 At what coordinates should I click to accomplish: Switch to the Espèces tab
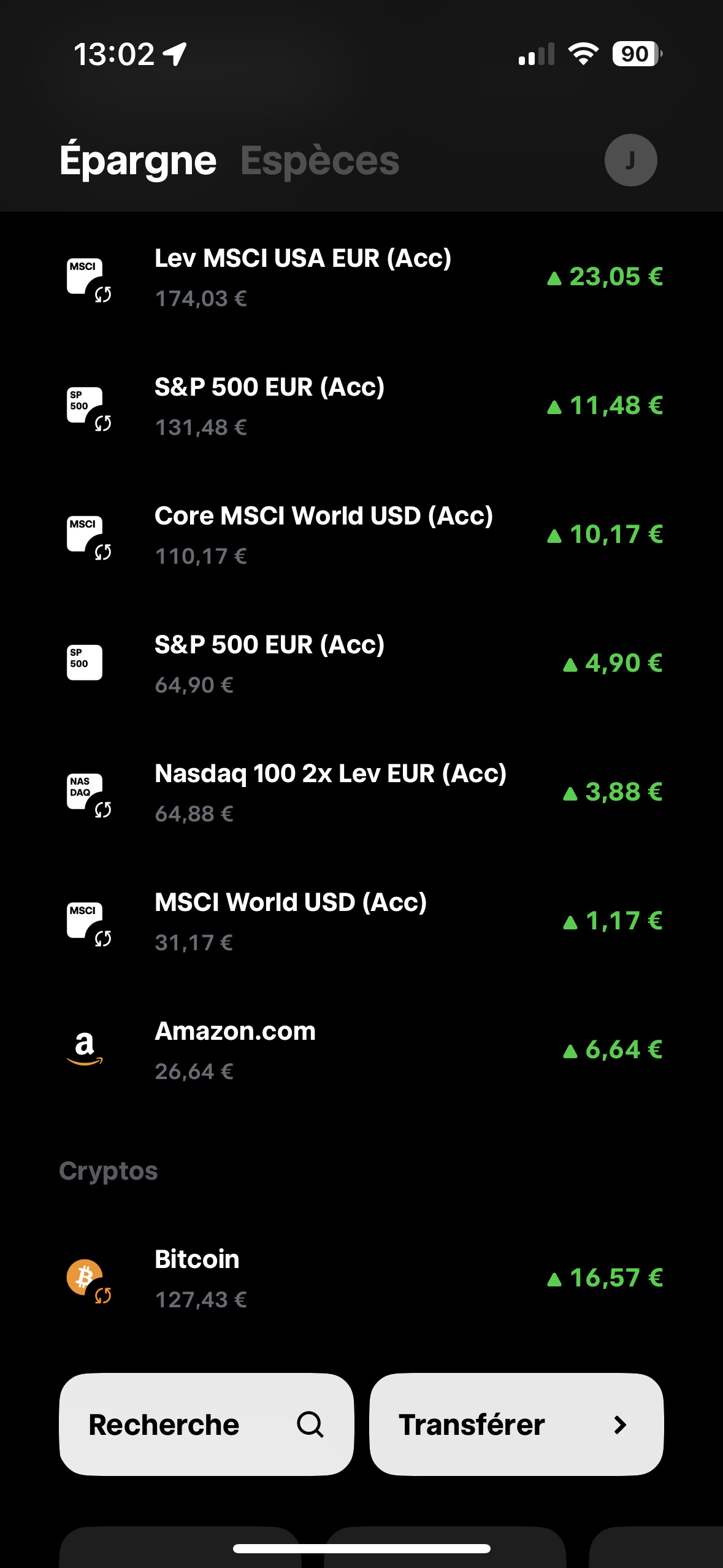point(319,160)
